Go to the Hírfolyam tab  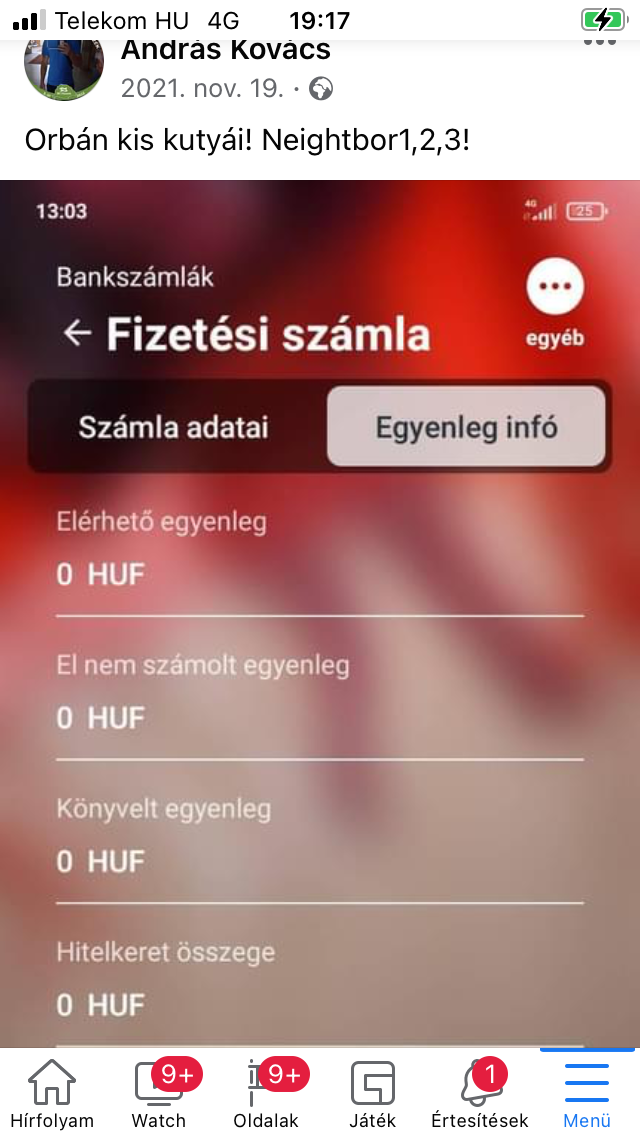pos(52,1094)
